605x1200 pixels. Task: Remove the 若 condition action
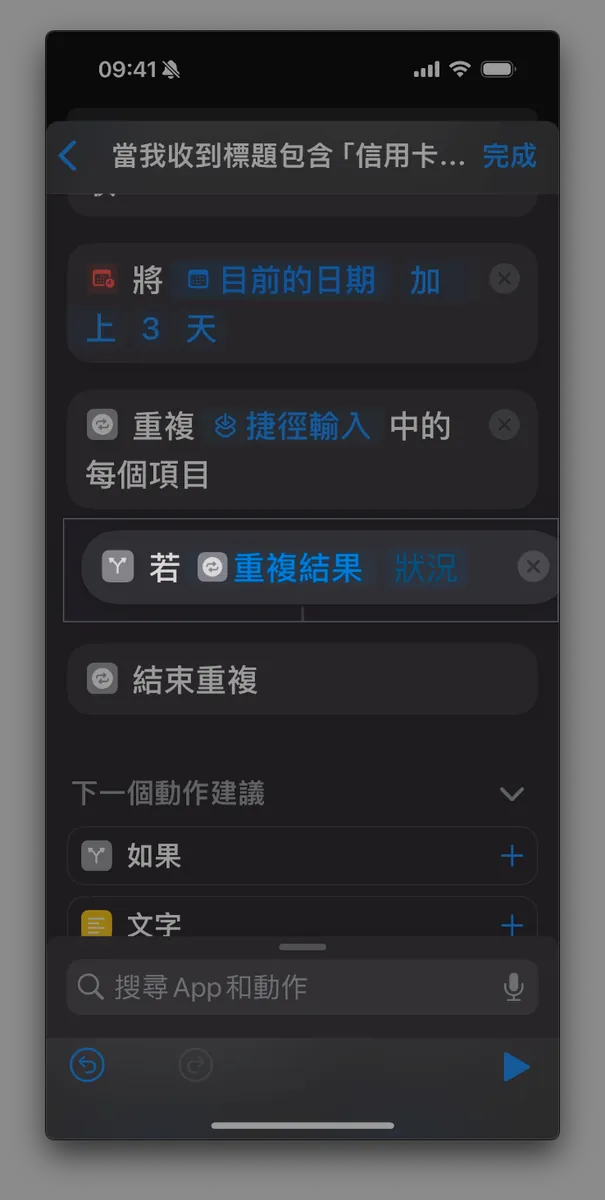tap(533, 567)
